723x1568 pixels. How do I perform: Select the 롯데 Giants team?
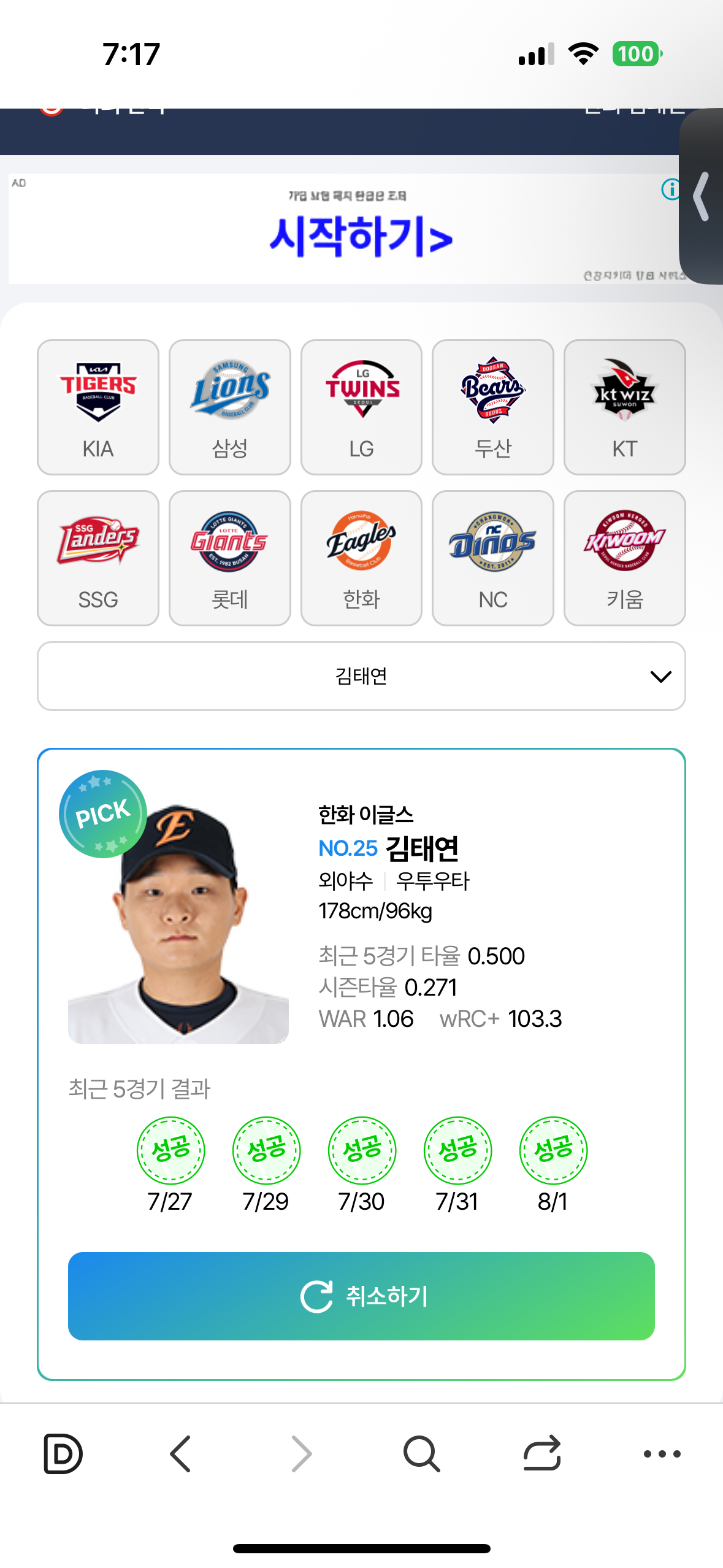[229, 558]
